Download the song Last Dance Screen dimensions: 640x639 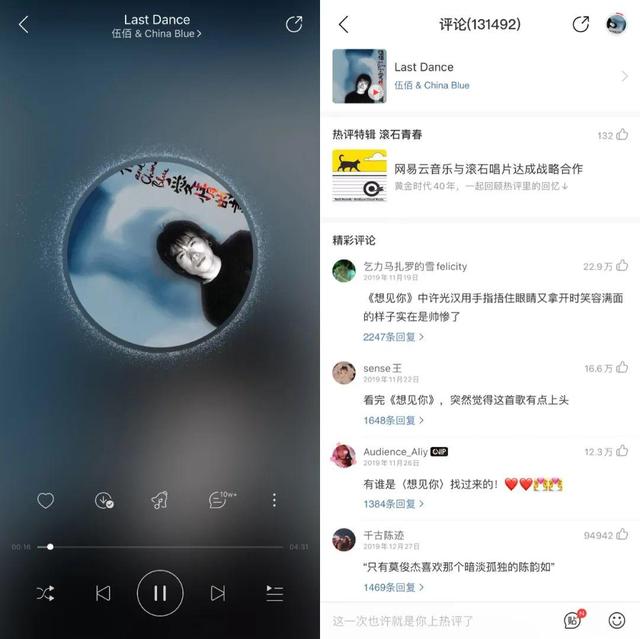click(x=103, y=500)
